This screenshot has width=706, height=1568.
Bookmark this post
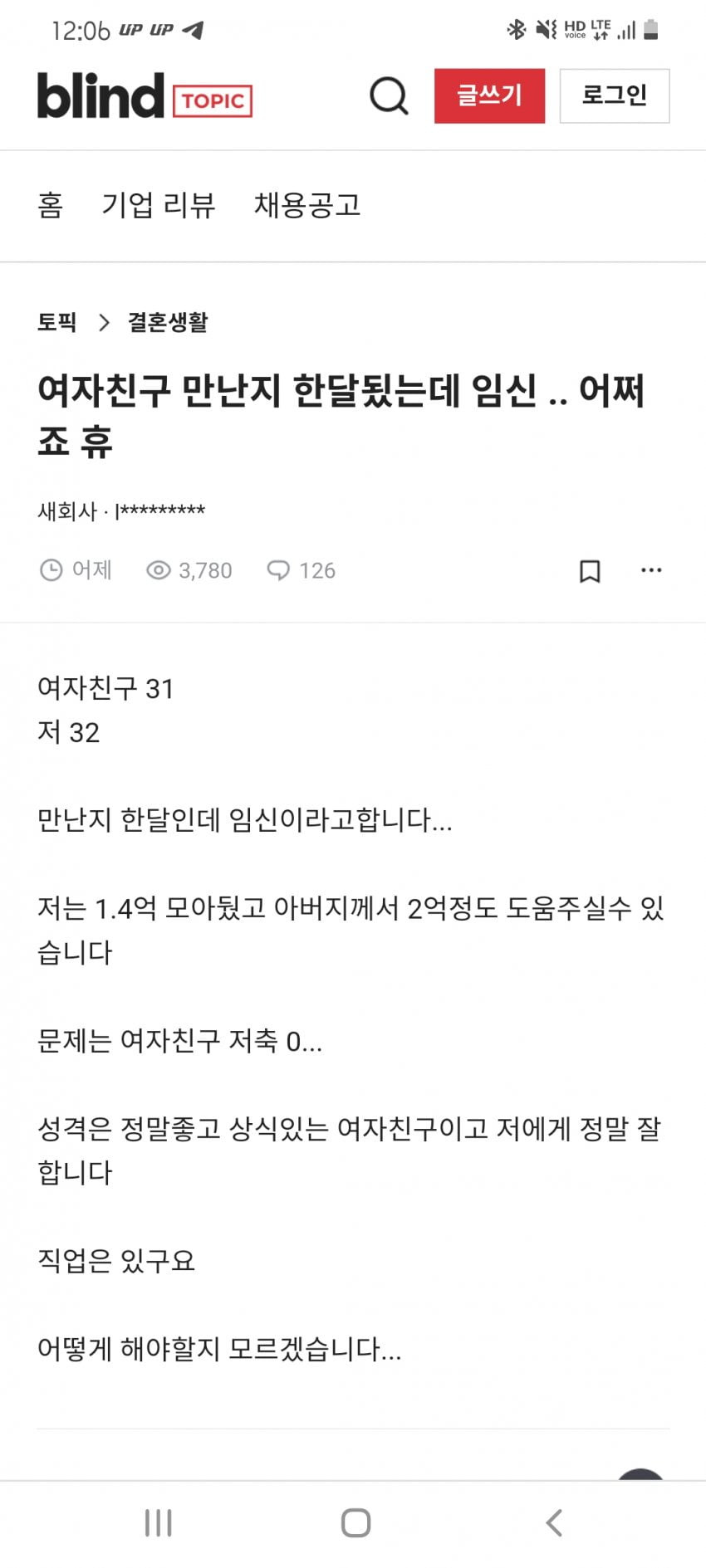point(590,570)
